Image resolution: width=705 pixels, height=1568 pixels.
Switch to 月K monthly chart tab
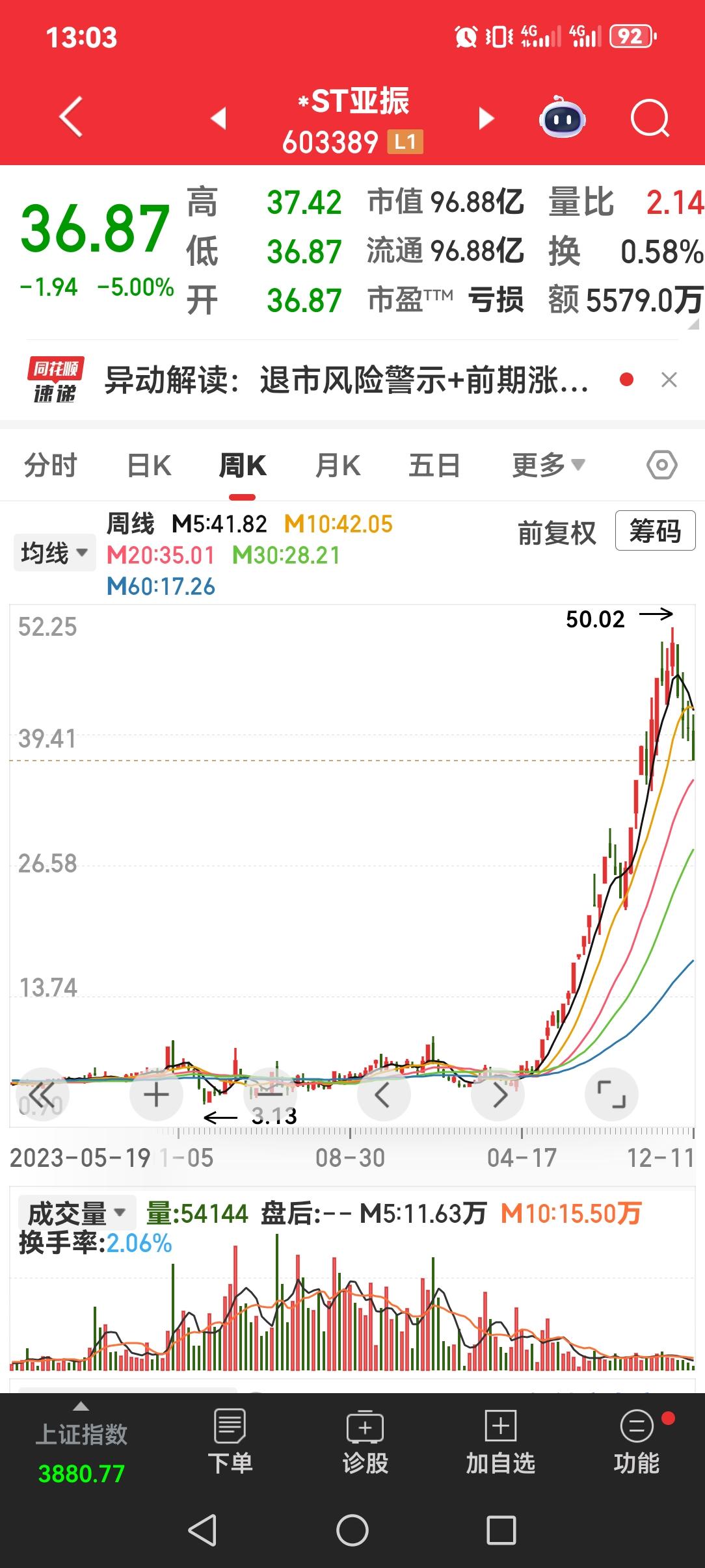click(337, 465)
